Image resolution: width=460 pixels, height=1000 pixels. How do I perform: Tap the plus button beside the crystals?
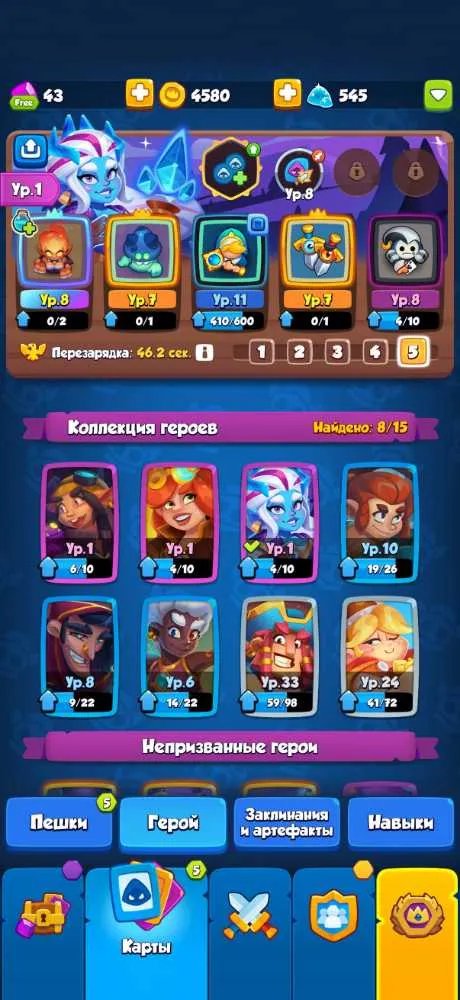[287, 95]
